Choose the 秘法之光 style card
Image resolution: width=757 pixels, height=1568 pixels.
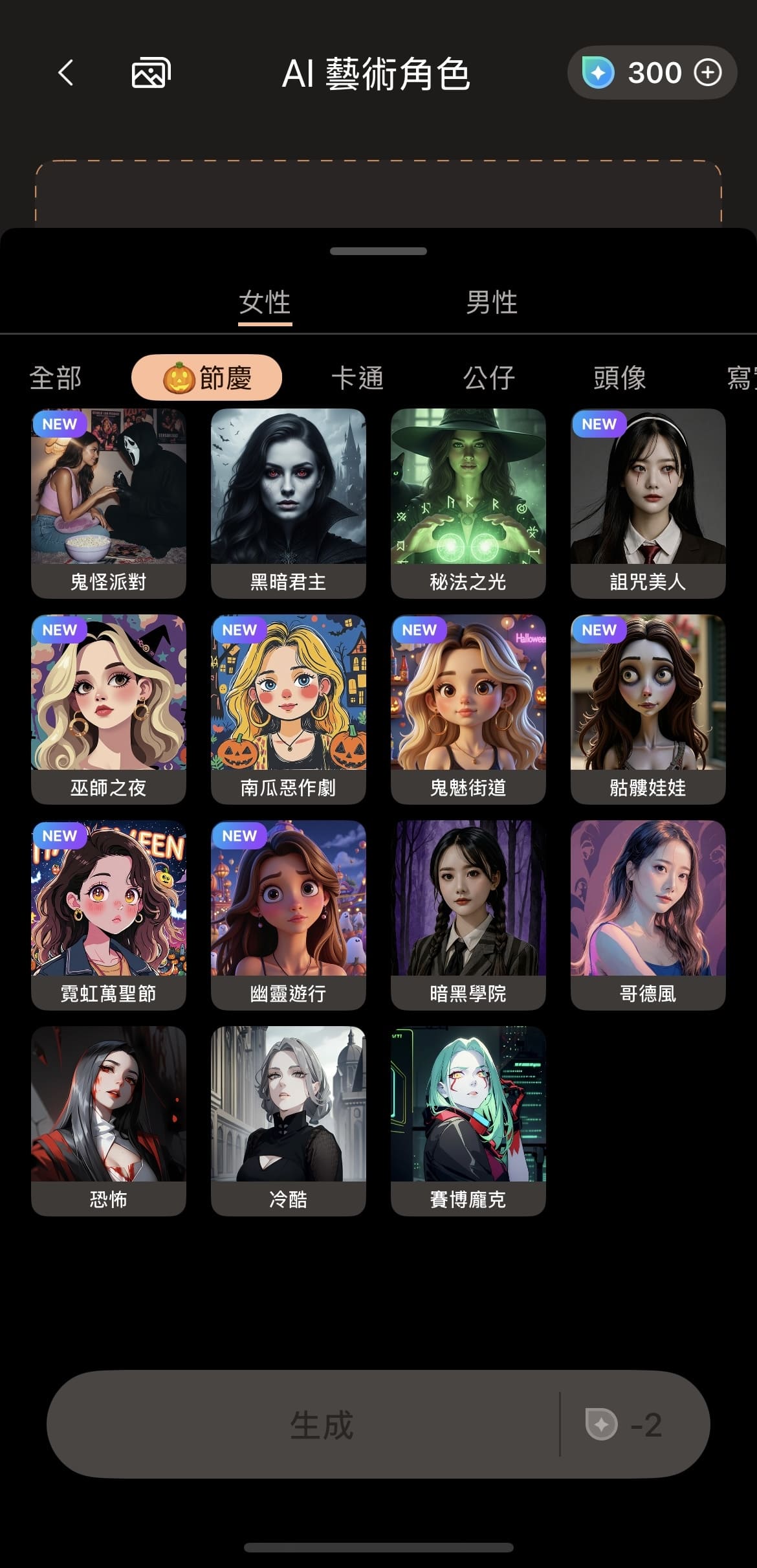(x=468, y=502)
